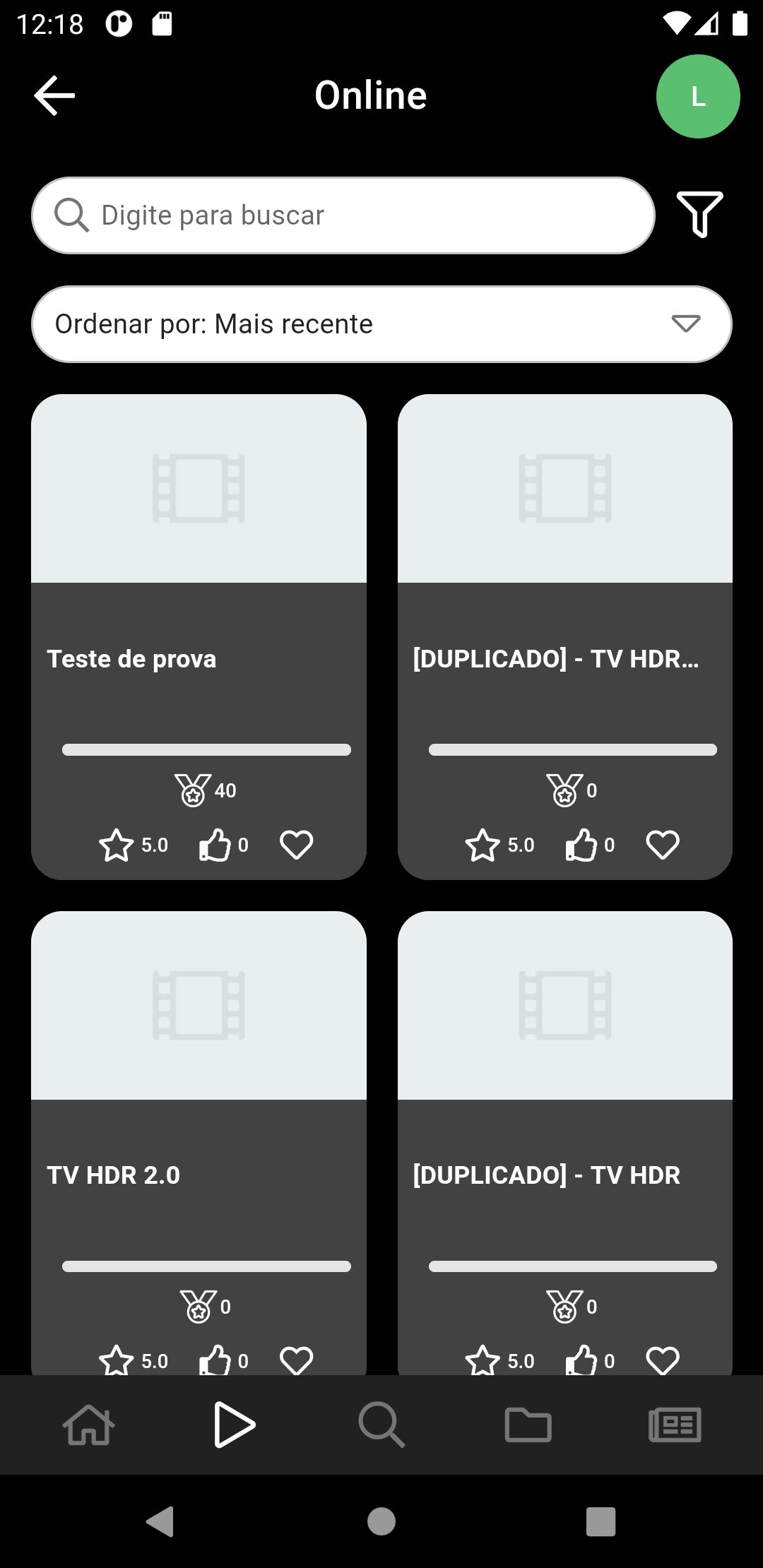Screen dimensions: 763x1568
Task: Favorite Teste de prova with the heart
Action: (x=296, y=845)
